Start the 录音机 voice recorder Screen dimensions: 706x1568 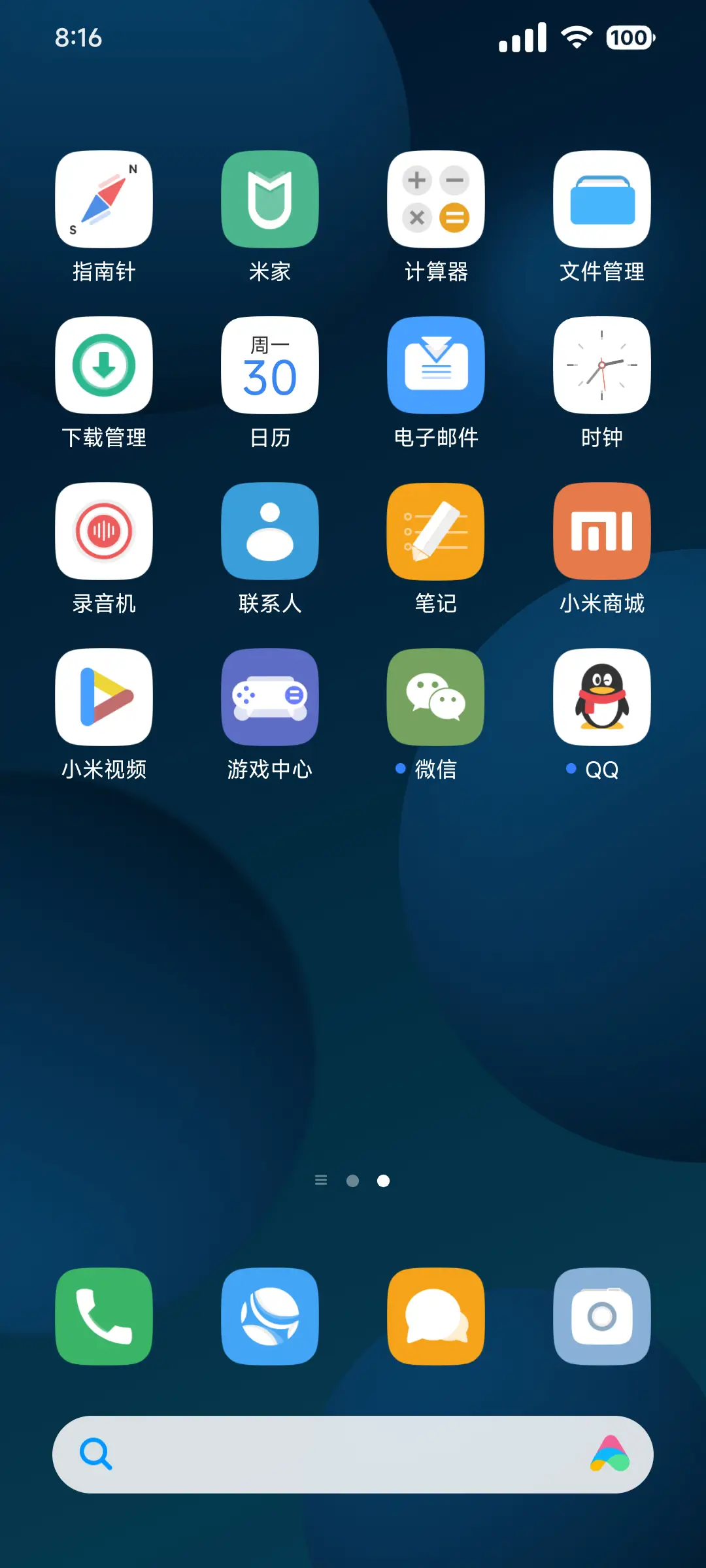tap(104, 531)
